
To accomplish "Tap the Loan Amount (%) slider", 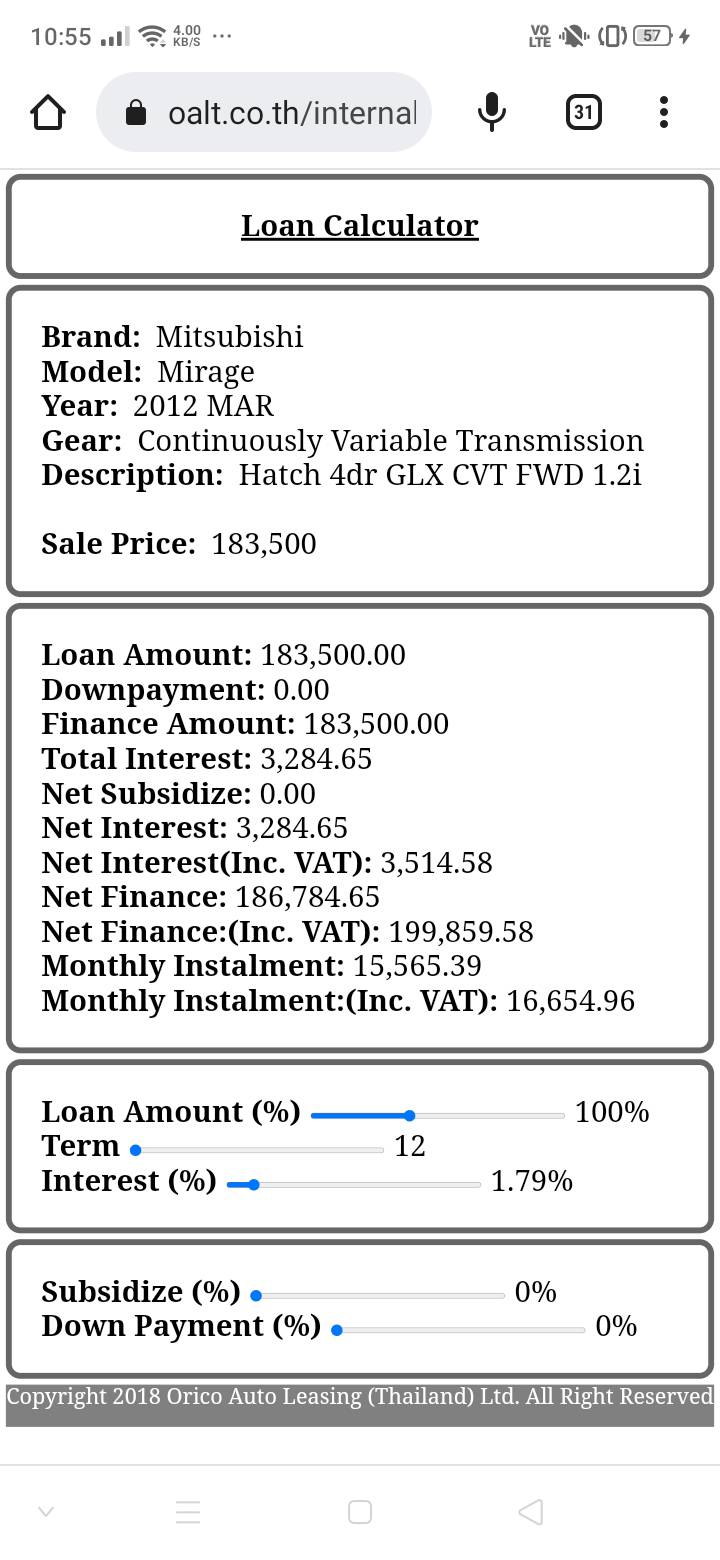I will click(438, 1115).
